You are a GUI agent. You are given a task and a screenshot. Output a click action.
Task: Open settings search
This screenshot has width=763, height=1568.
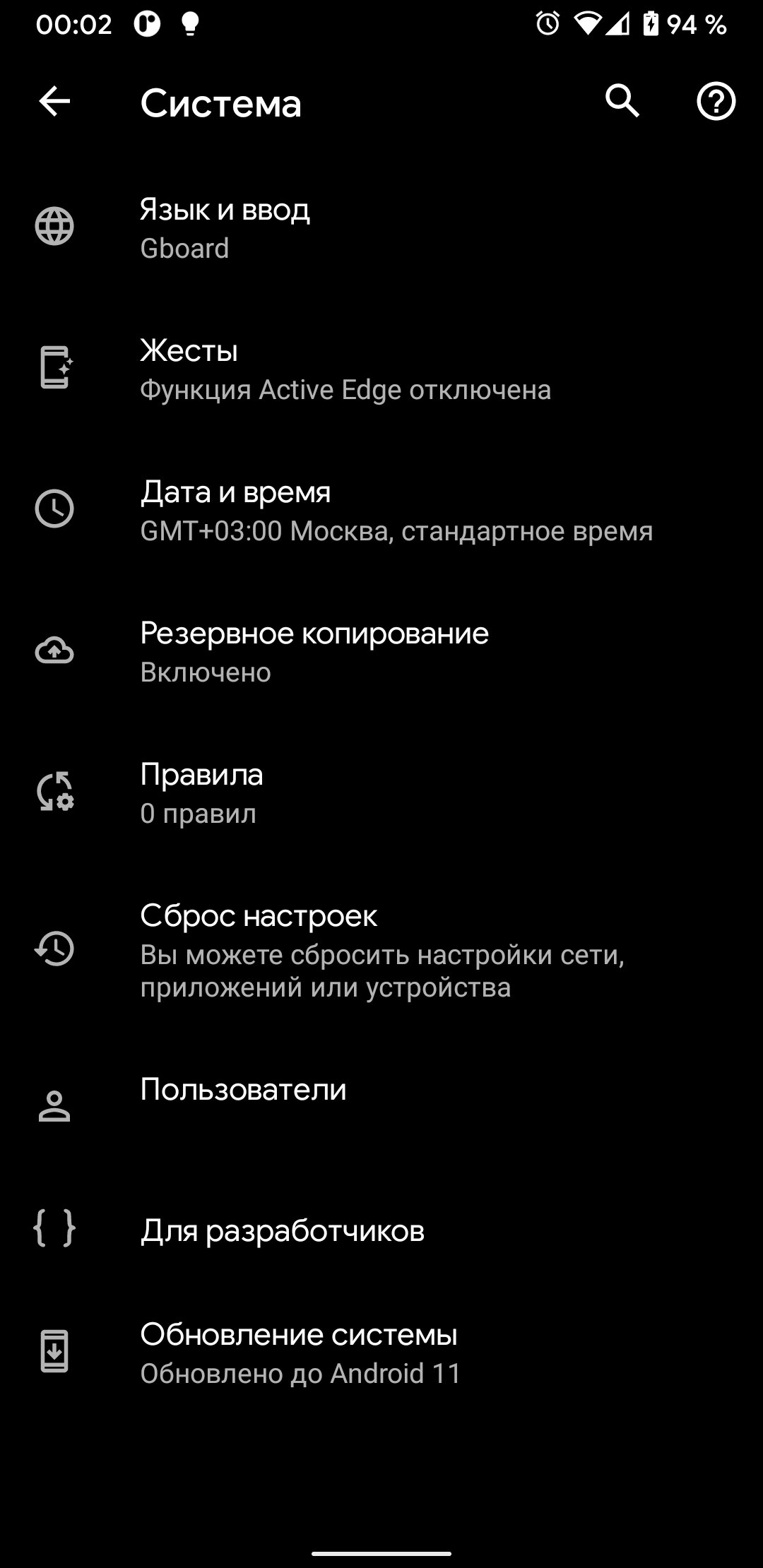(622, 102)
